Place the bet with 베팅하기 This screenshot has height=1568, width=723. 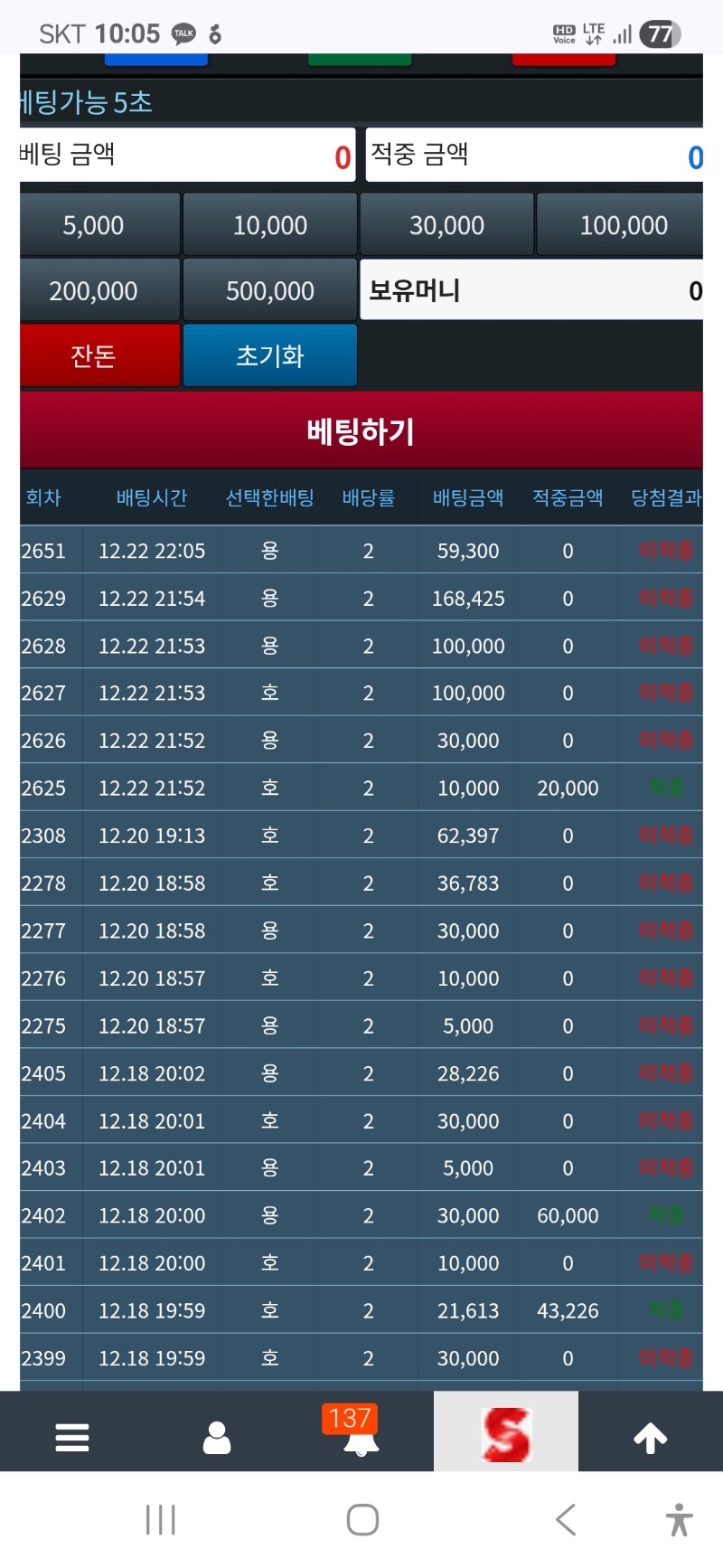pos(361,430)
